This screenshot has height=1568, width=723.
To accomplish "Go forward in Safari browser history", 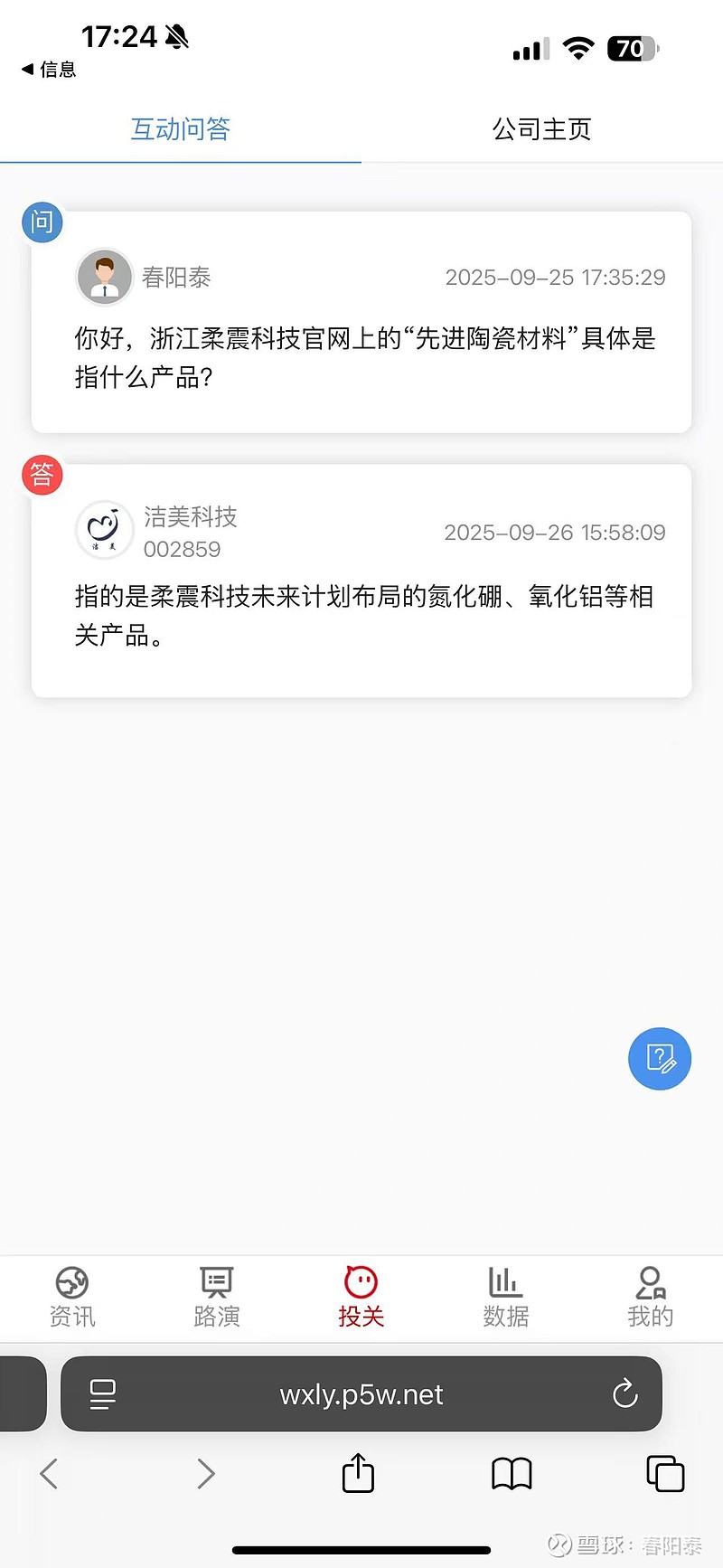I will point(206,1474).
